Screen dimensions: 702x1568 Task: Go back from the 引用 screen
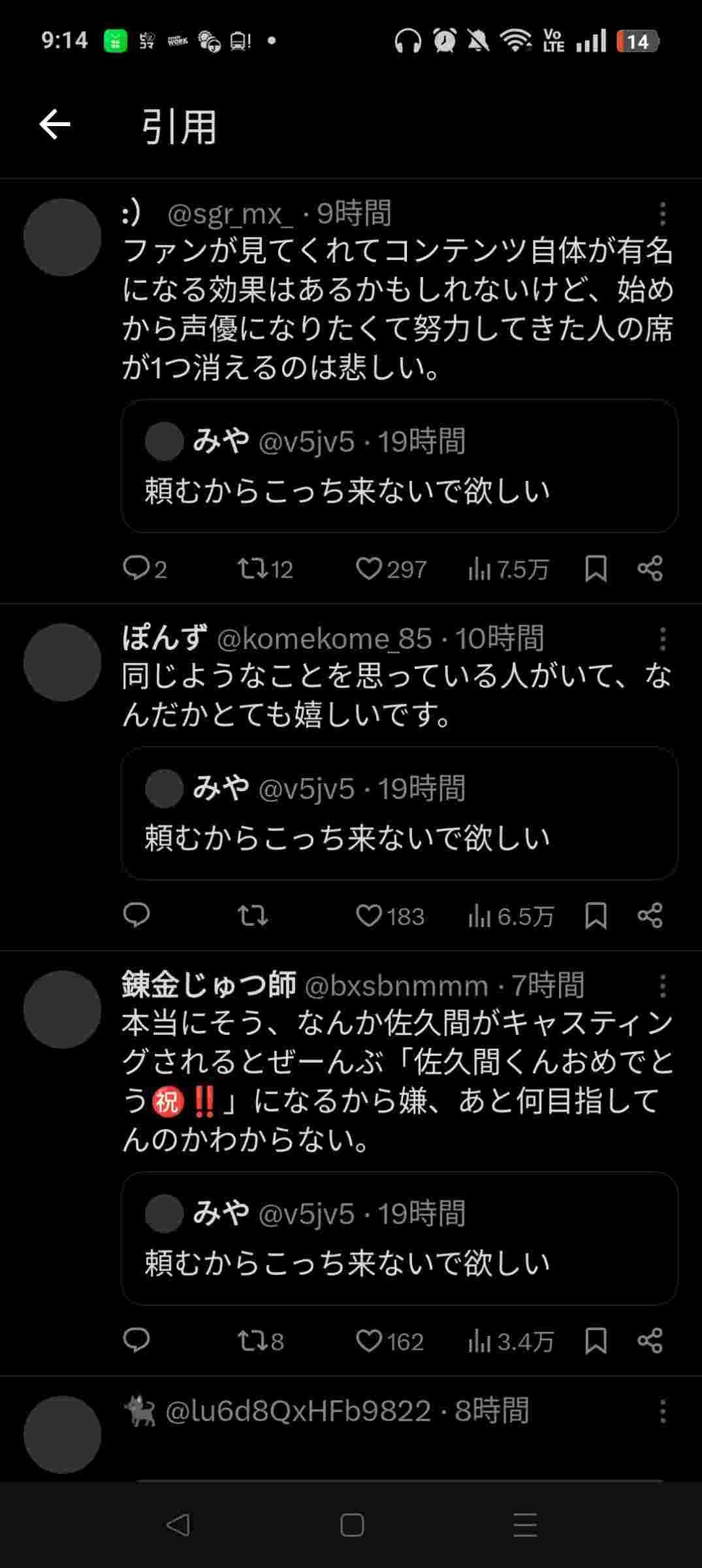click(54, 124)
